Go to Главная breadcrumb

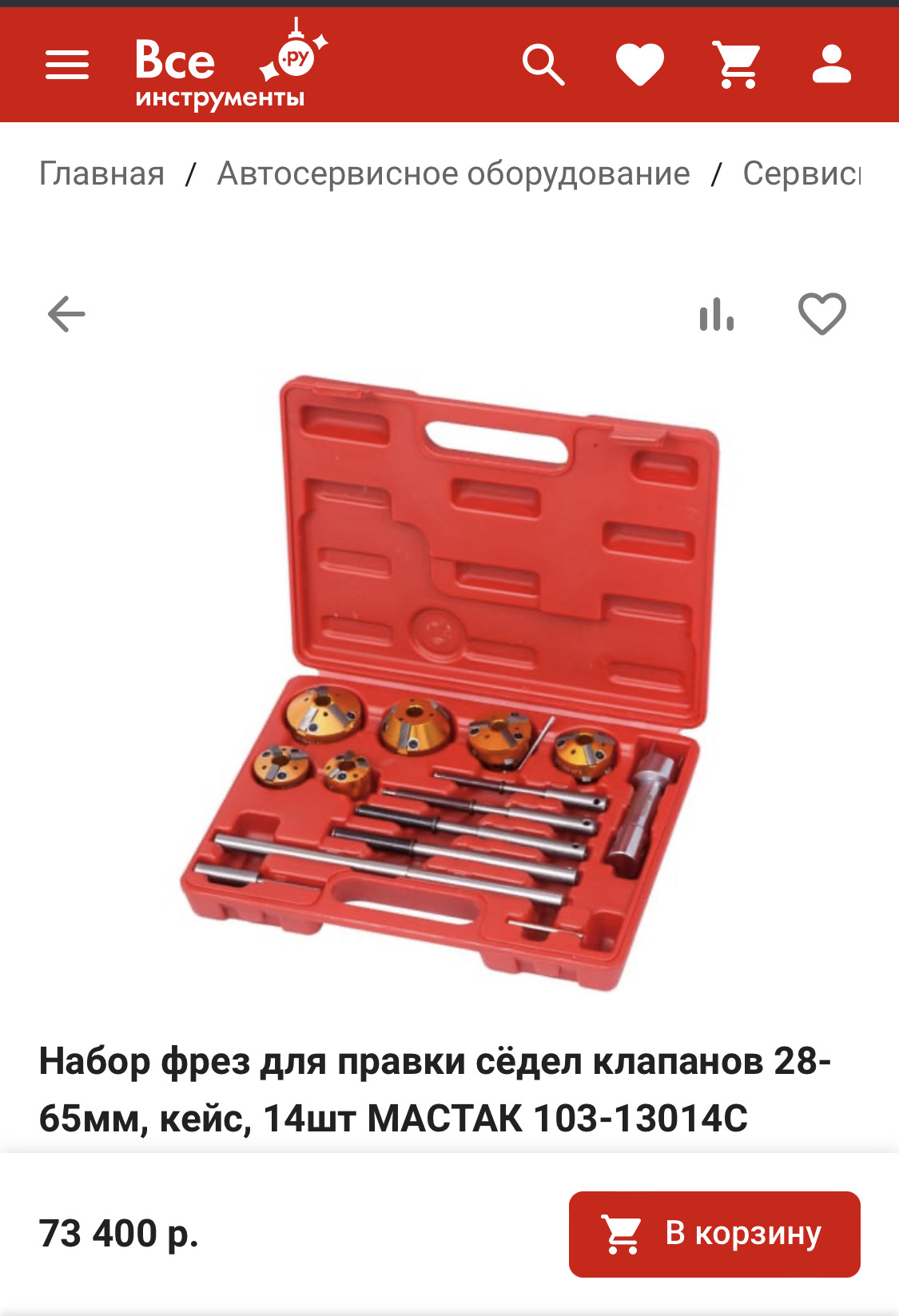click(102, 173)
